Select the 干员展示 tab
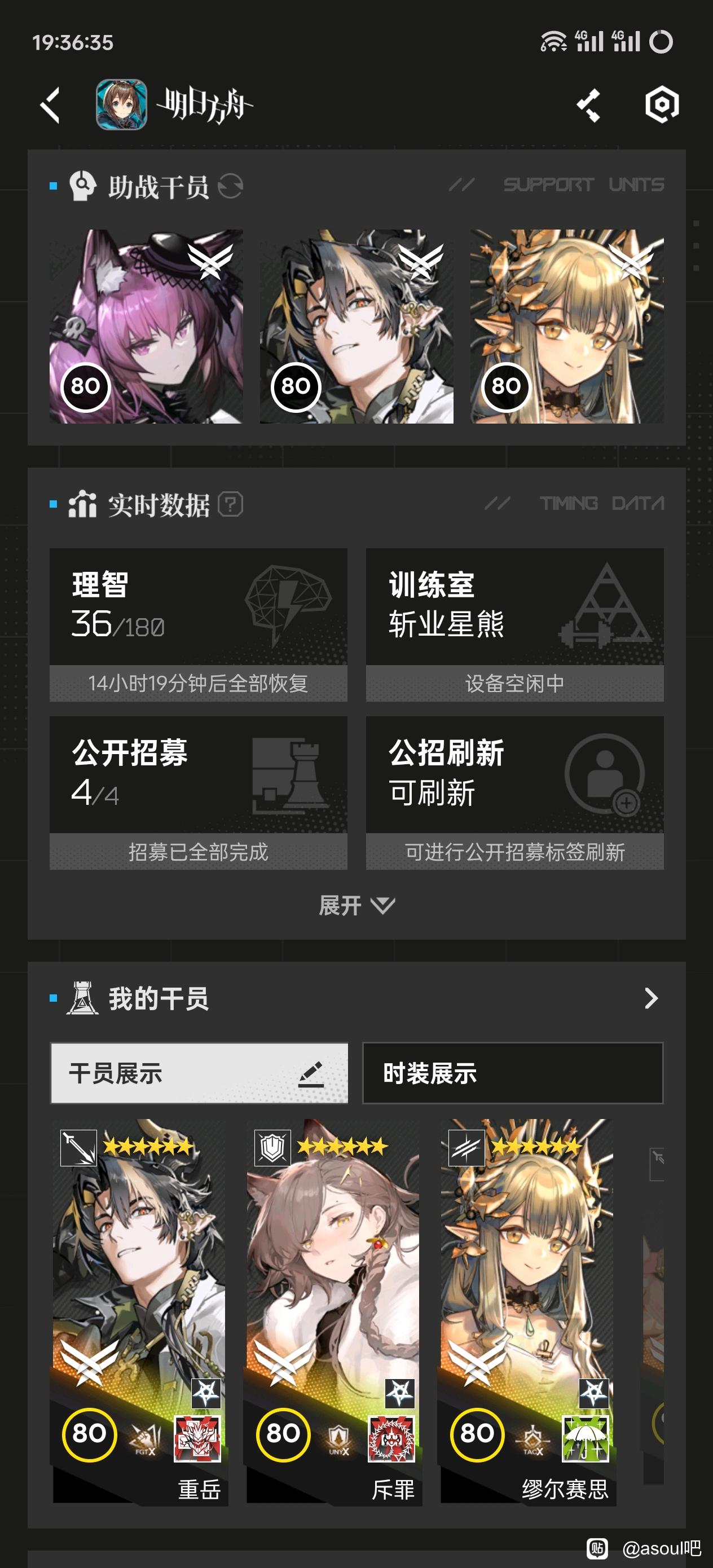 coord(199,1073)
